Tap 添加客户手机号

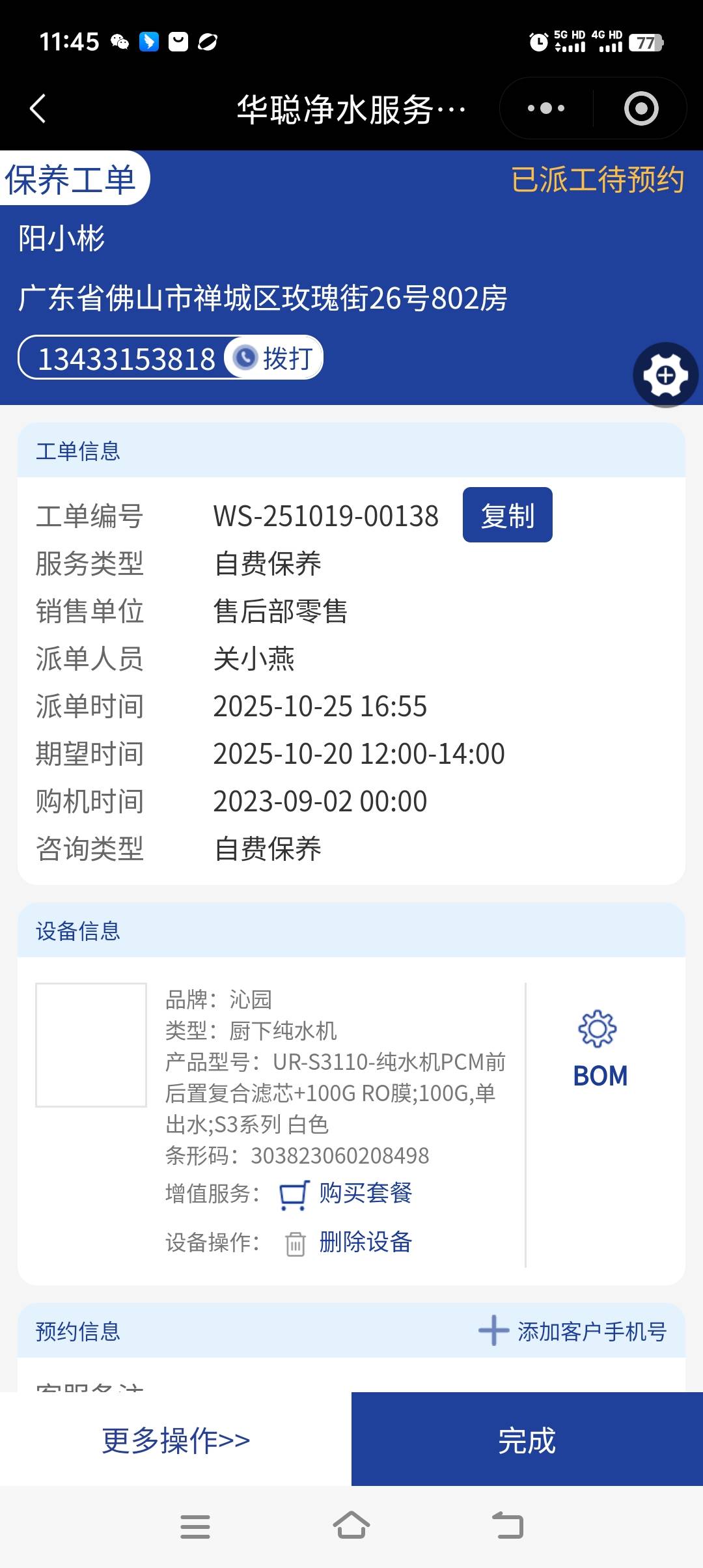pos(573,1331)
